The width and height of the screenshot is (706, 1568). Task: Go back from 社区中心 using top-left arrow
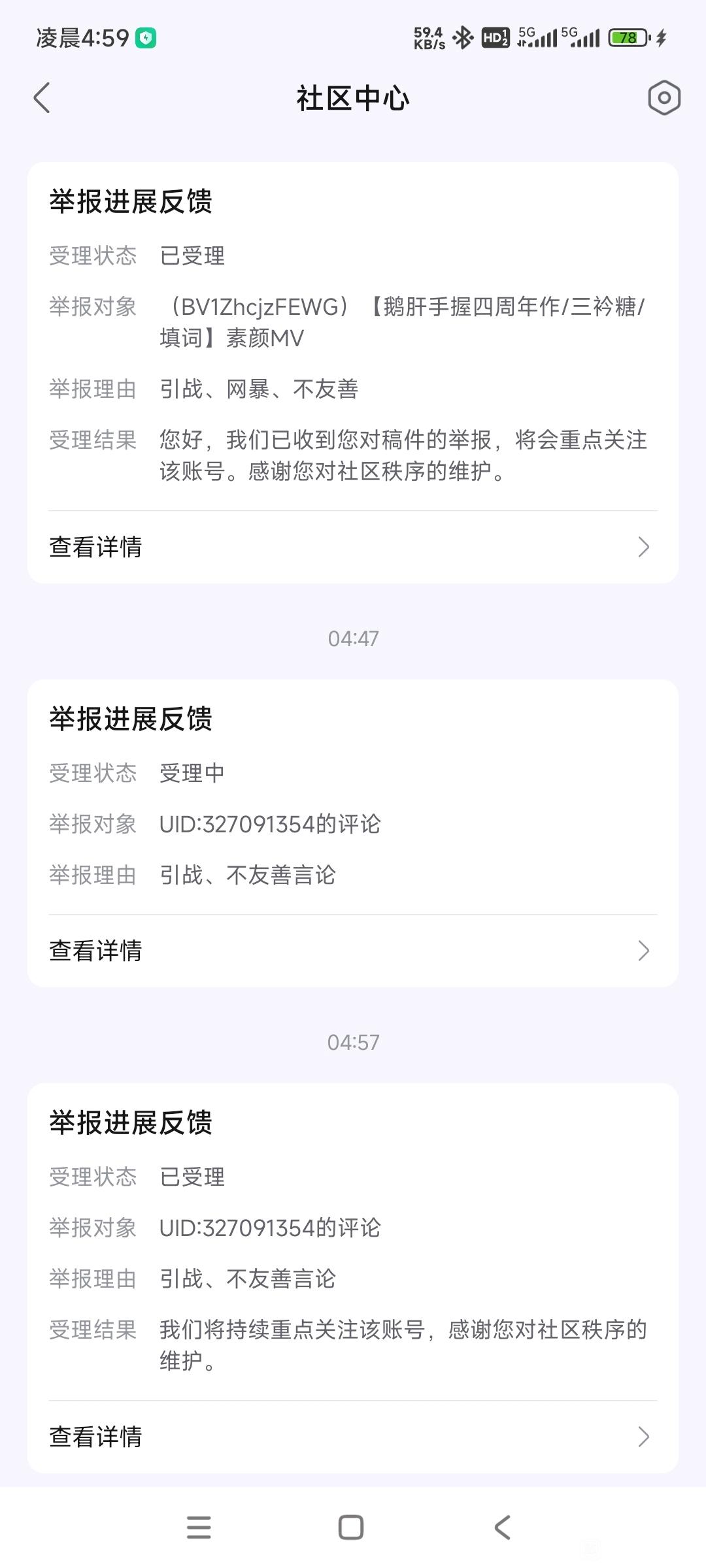[x=42, y=99]
